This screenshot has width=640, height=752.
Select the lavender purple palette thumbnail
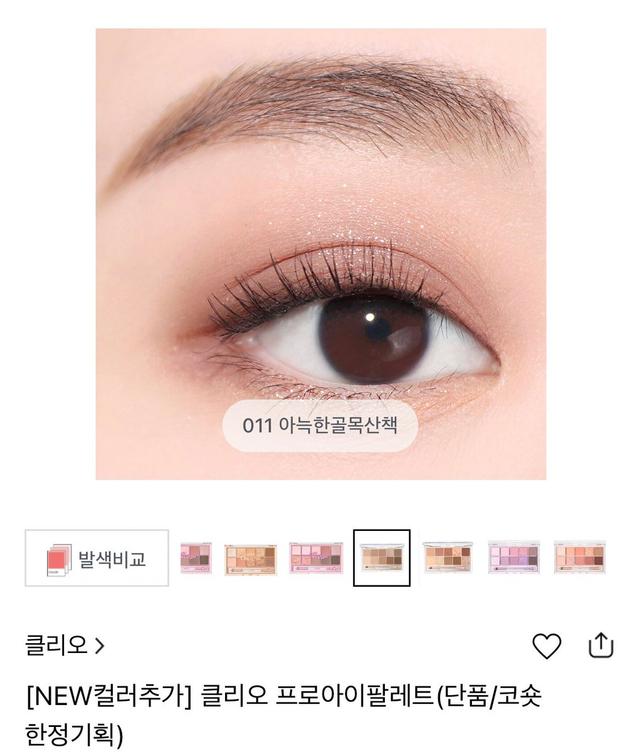point(513,557)
